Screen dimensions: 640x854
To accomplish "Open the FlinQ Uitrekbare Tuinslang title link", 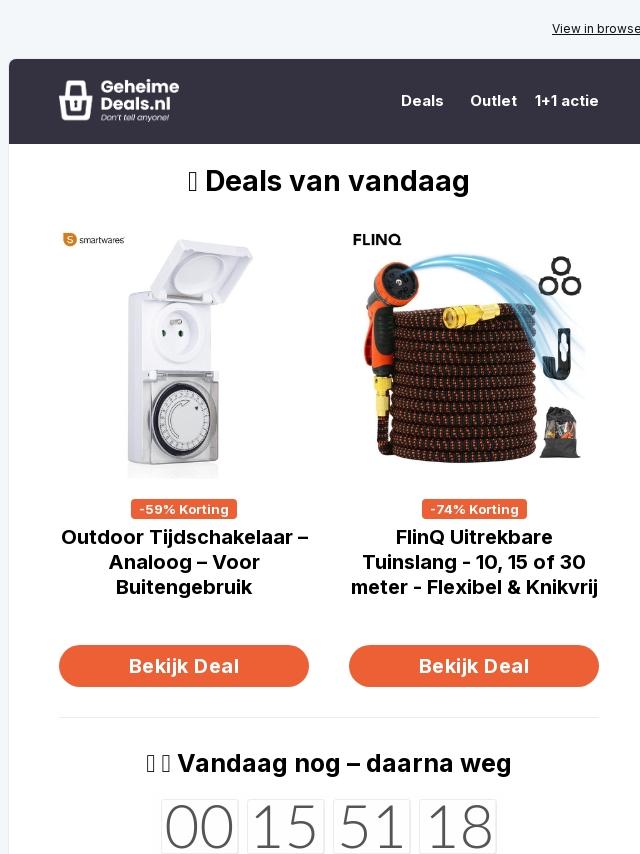I will [474, 562].
